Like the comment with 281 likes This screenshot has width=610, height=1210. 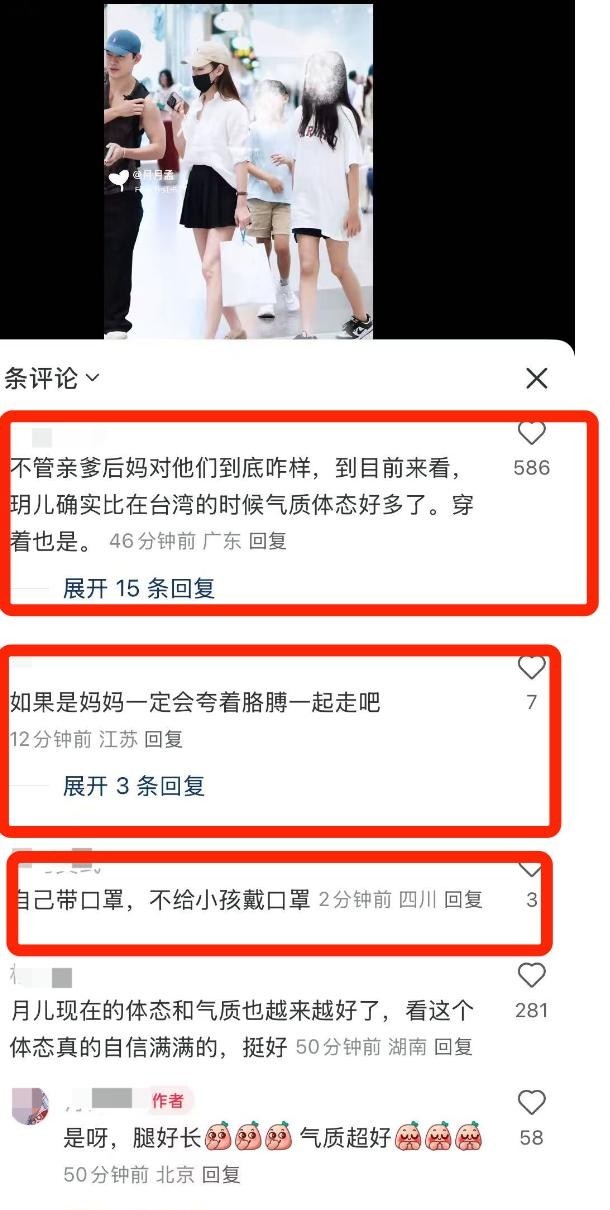click(531, 976)
